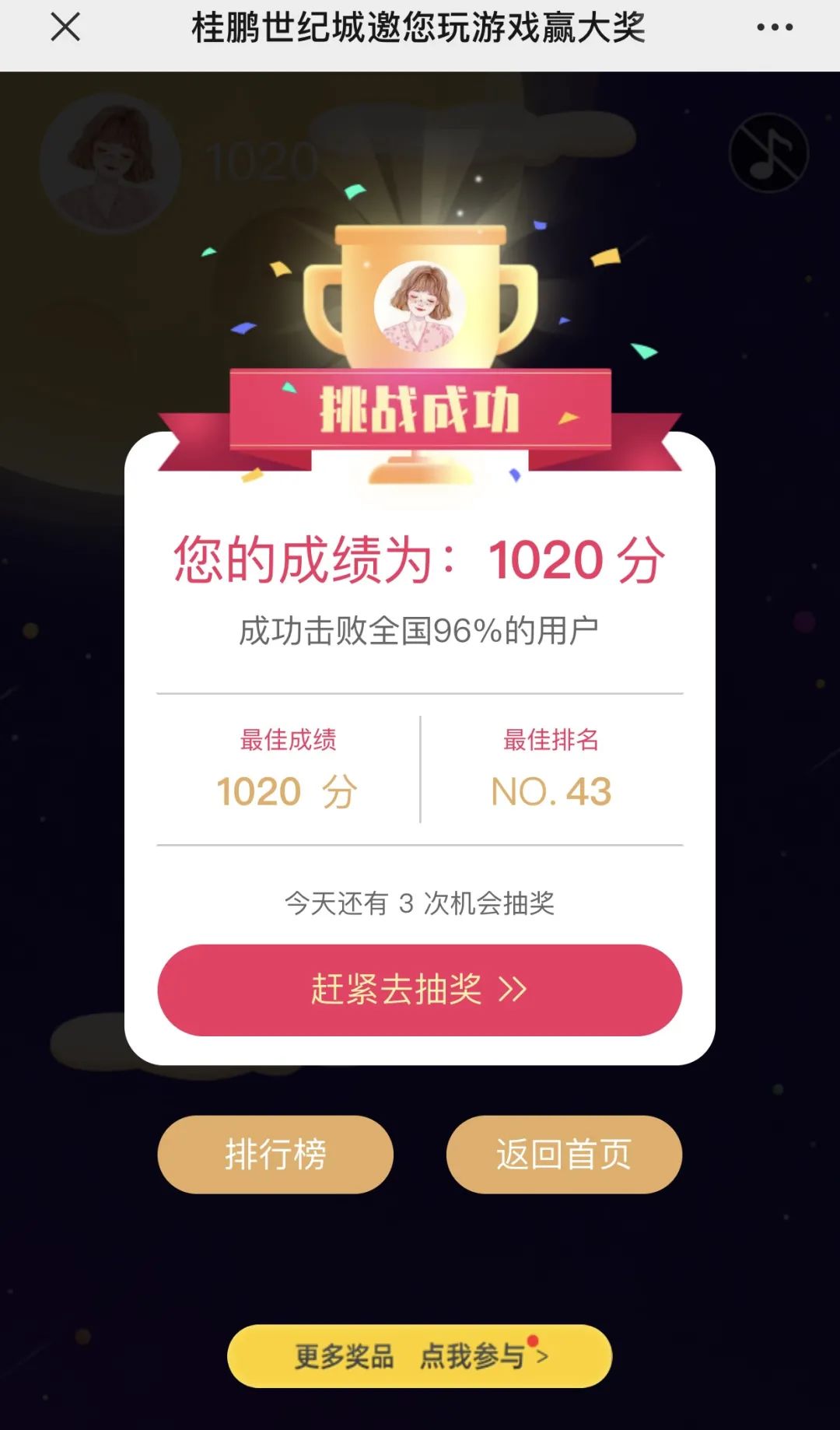Open the 排行榜 leaderboard
The height and width of the screenshot is (1430, 840).
(275, 1154)
